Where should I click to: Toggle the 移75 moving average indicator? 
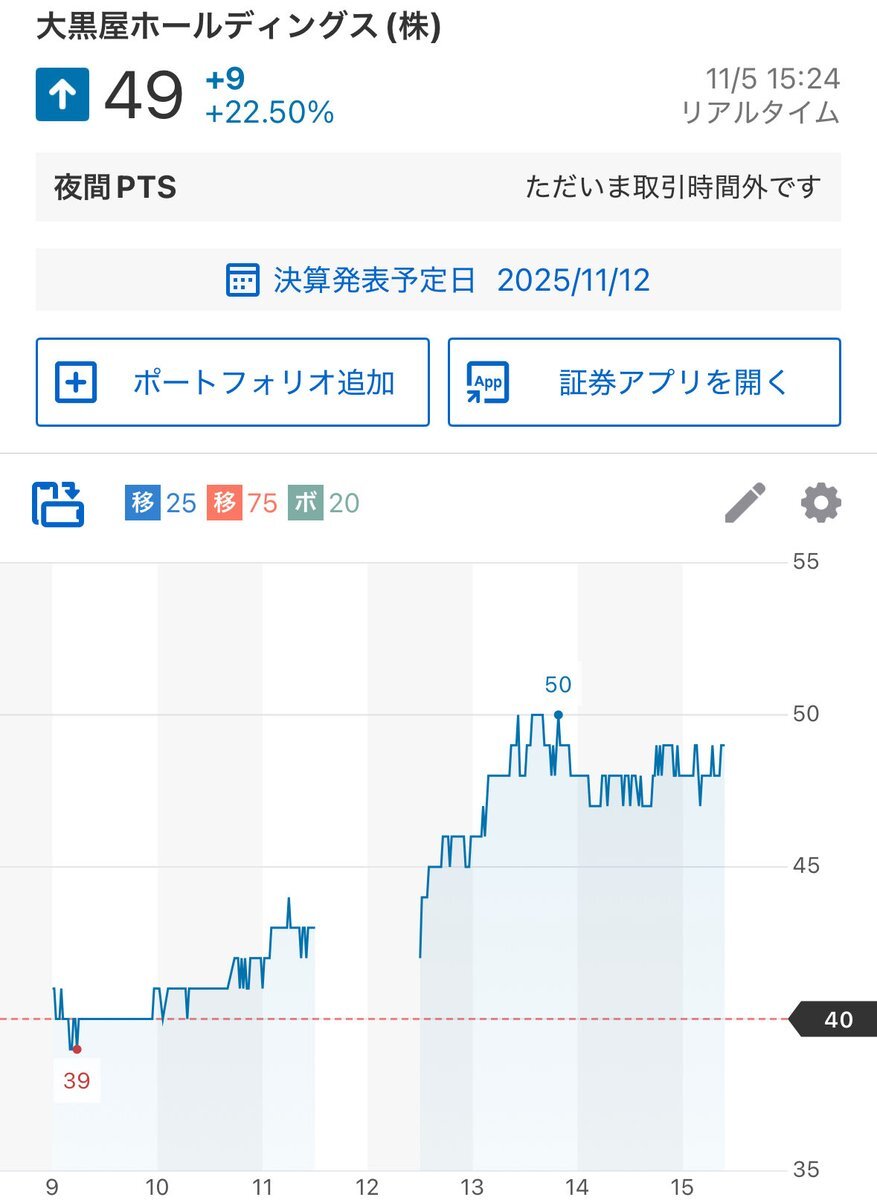coord(240,503)
